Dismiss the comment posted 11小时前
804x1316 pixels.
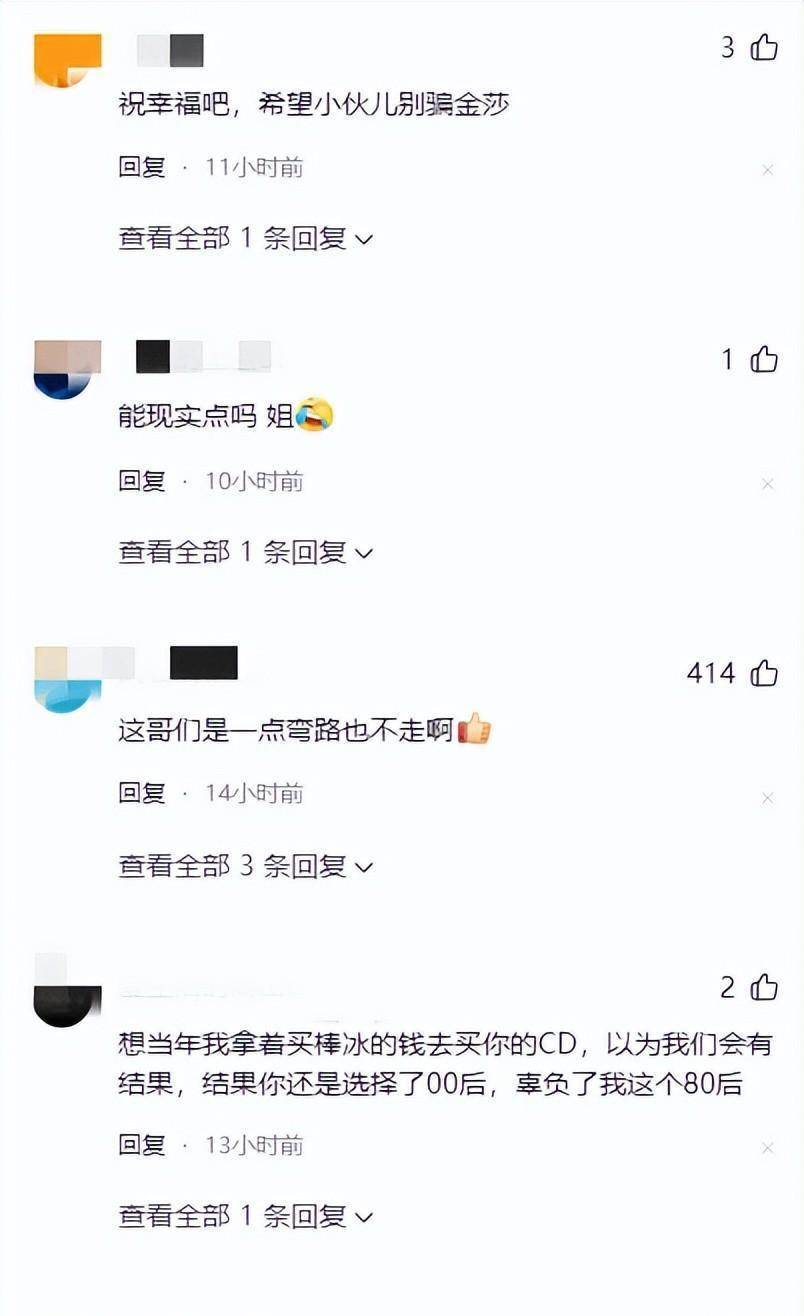tap(767, 170)
